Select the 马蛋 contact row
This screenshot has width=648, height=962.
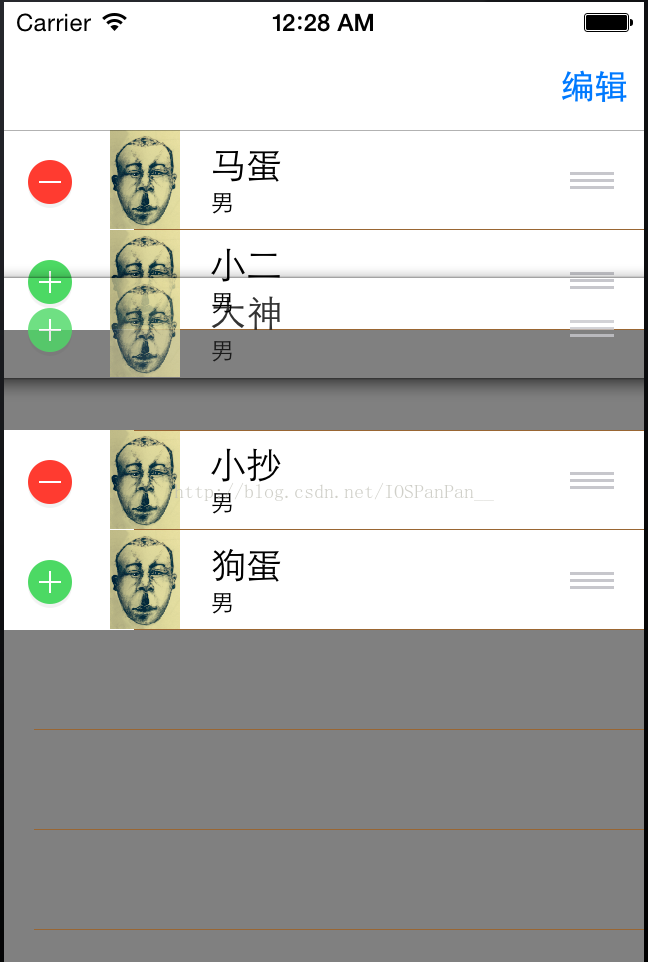point(380,180)
